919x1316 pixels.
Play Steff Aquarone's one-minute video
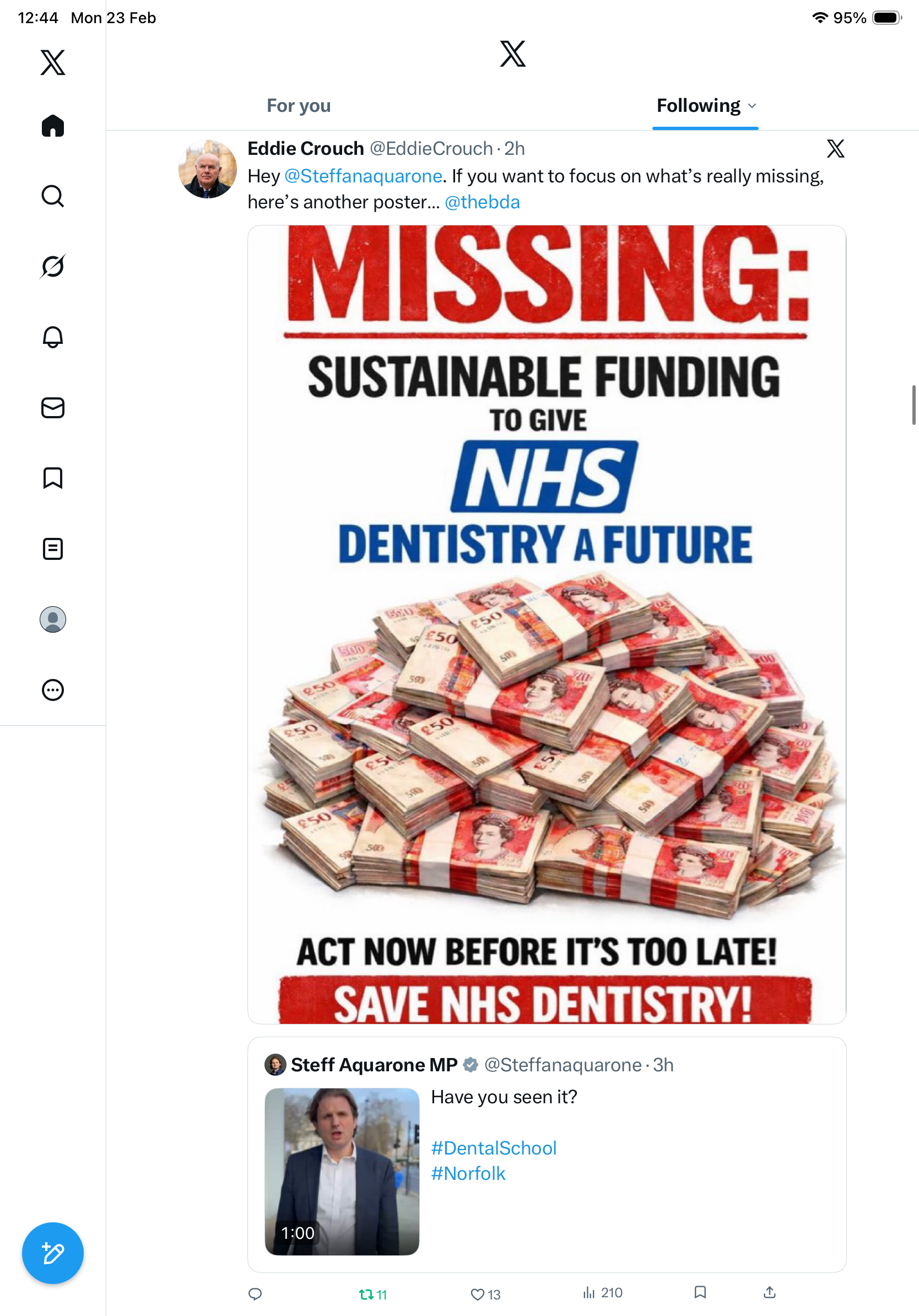342,1171
